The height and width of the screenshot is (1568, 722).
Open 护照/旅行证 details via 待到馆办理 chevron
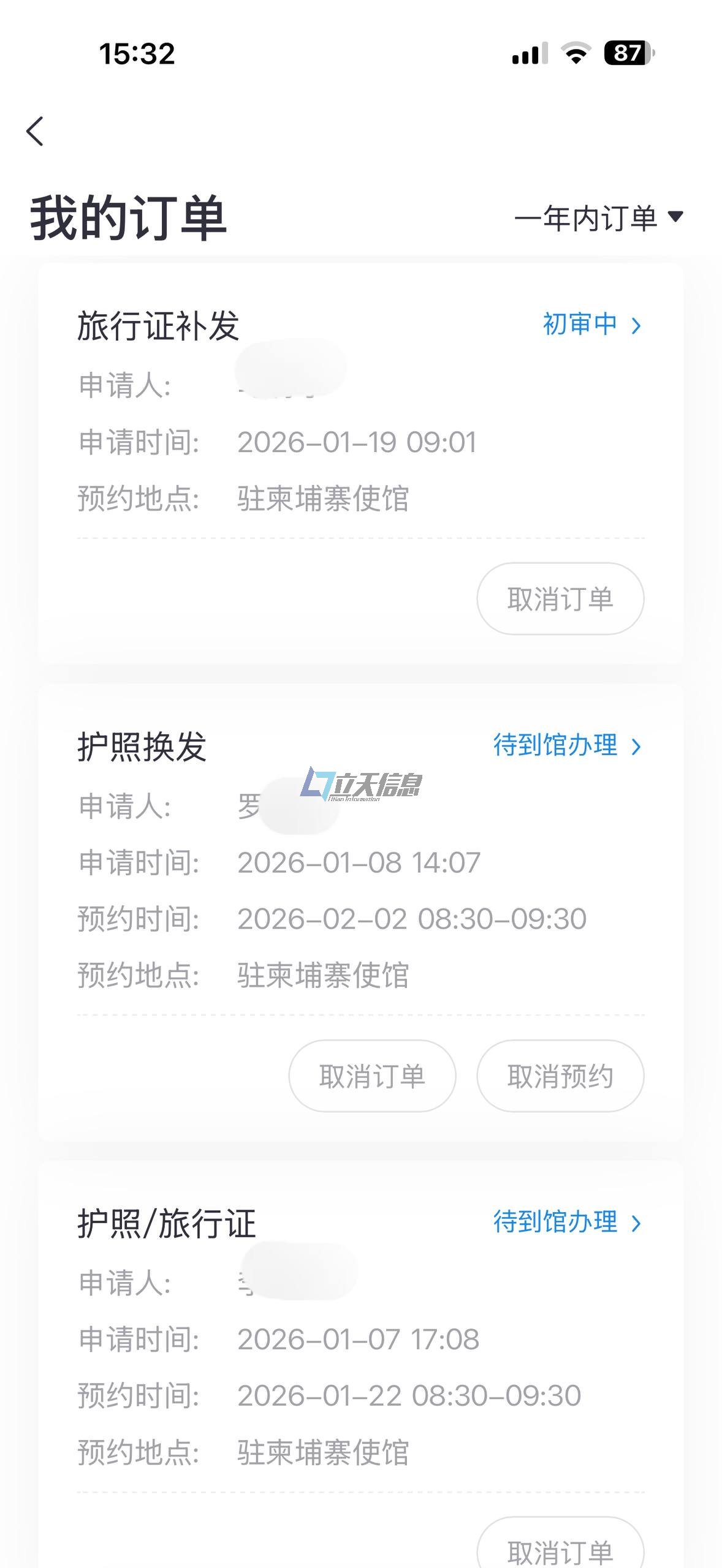coord(637,1223)
